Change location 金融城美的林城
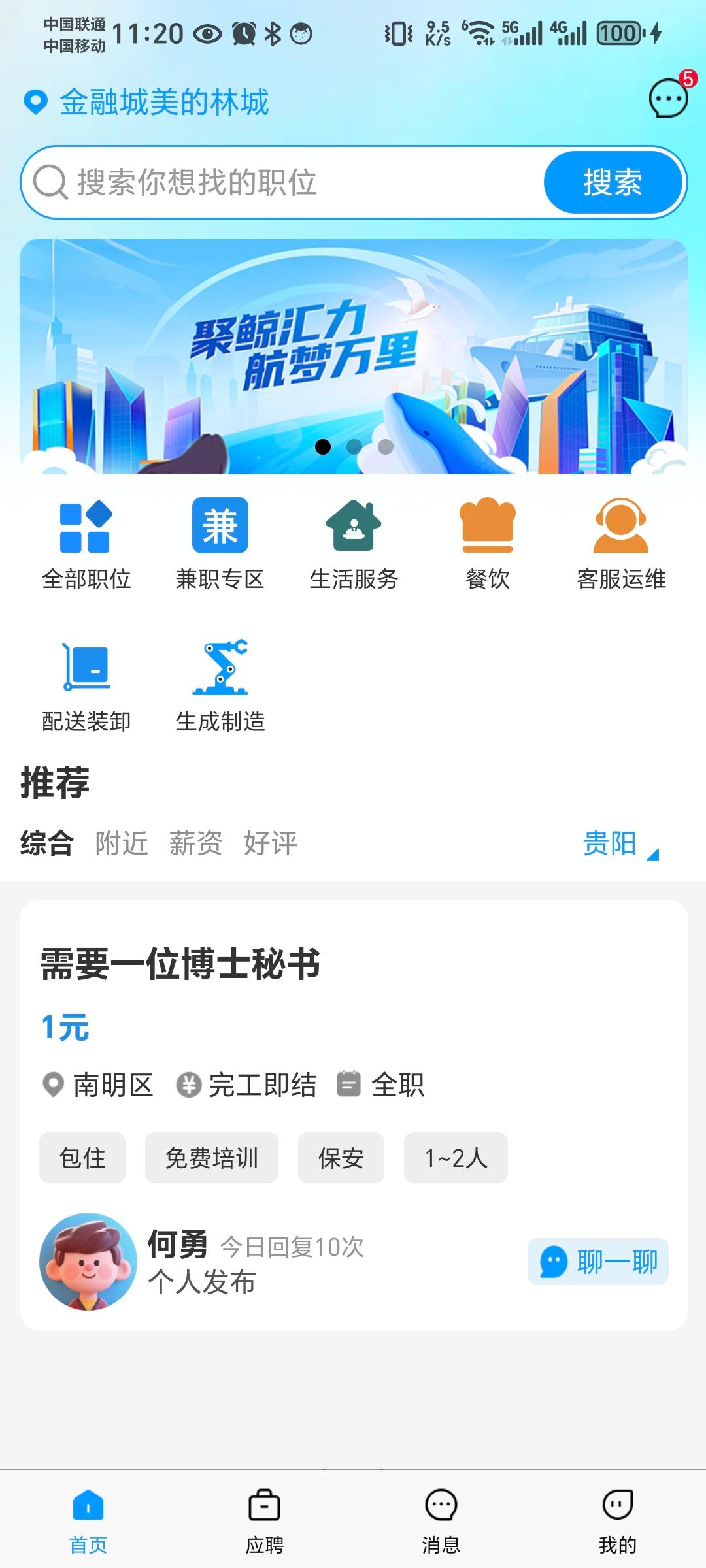This screenshot has height=1568, width=706. 147,103
